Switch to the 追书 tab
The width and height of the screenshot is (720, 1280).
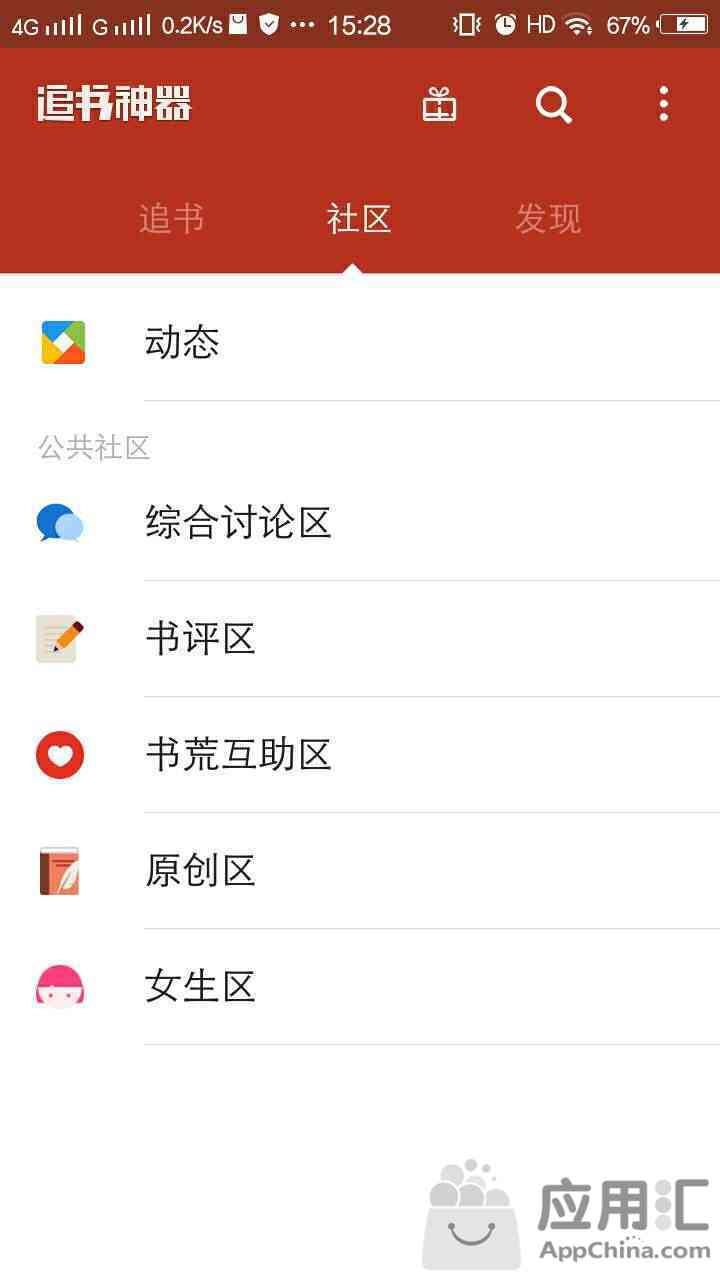click(x=171, y=218)
